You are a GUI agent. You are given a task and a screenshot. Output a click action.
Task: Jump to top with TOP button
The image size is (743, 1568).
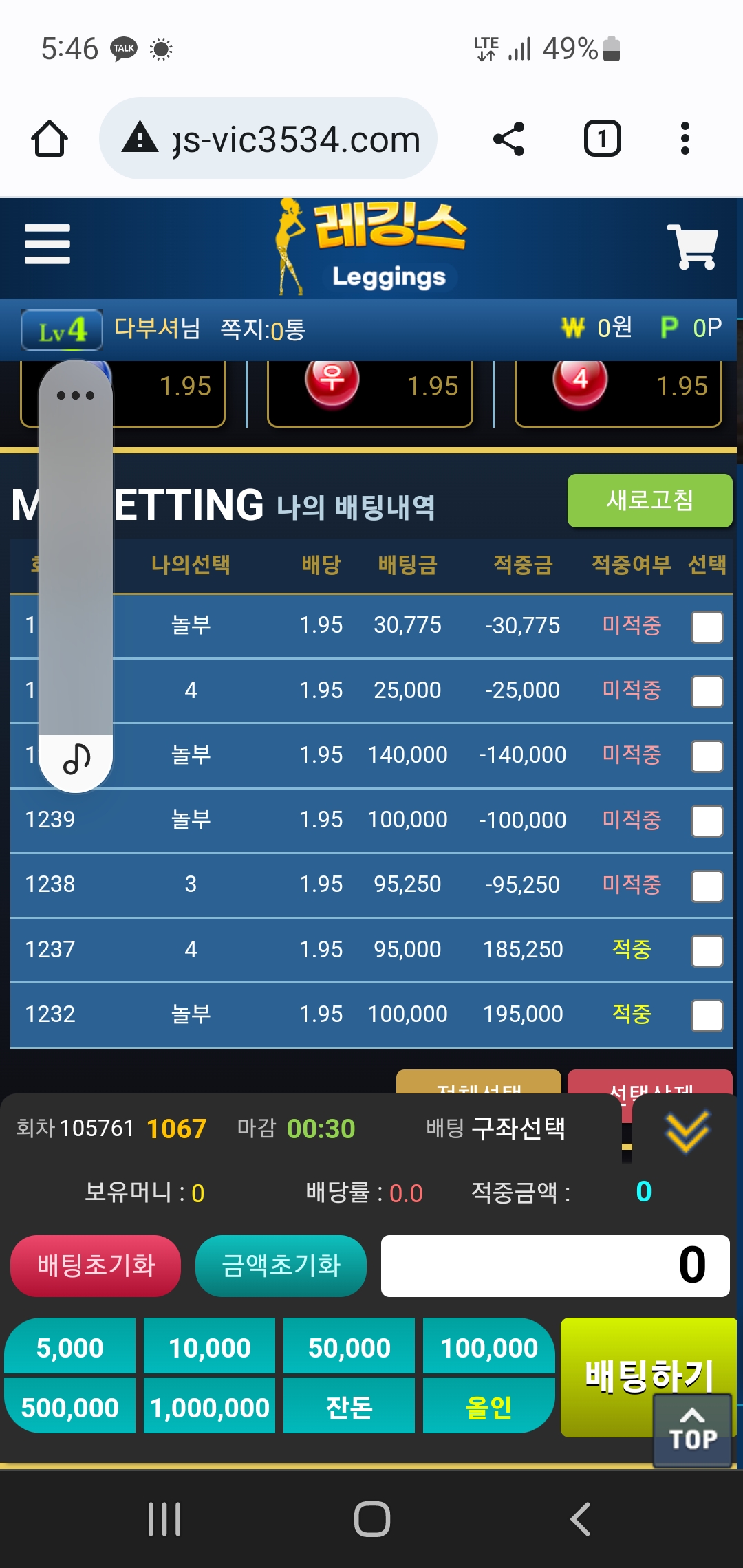click(x=692, y=1430)
